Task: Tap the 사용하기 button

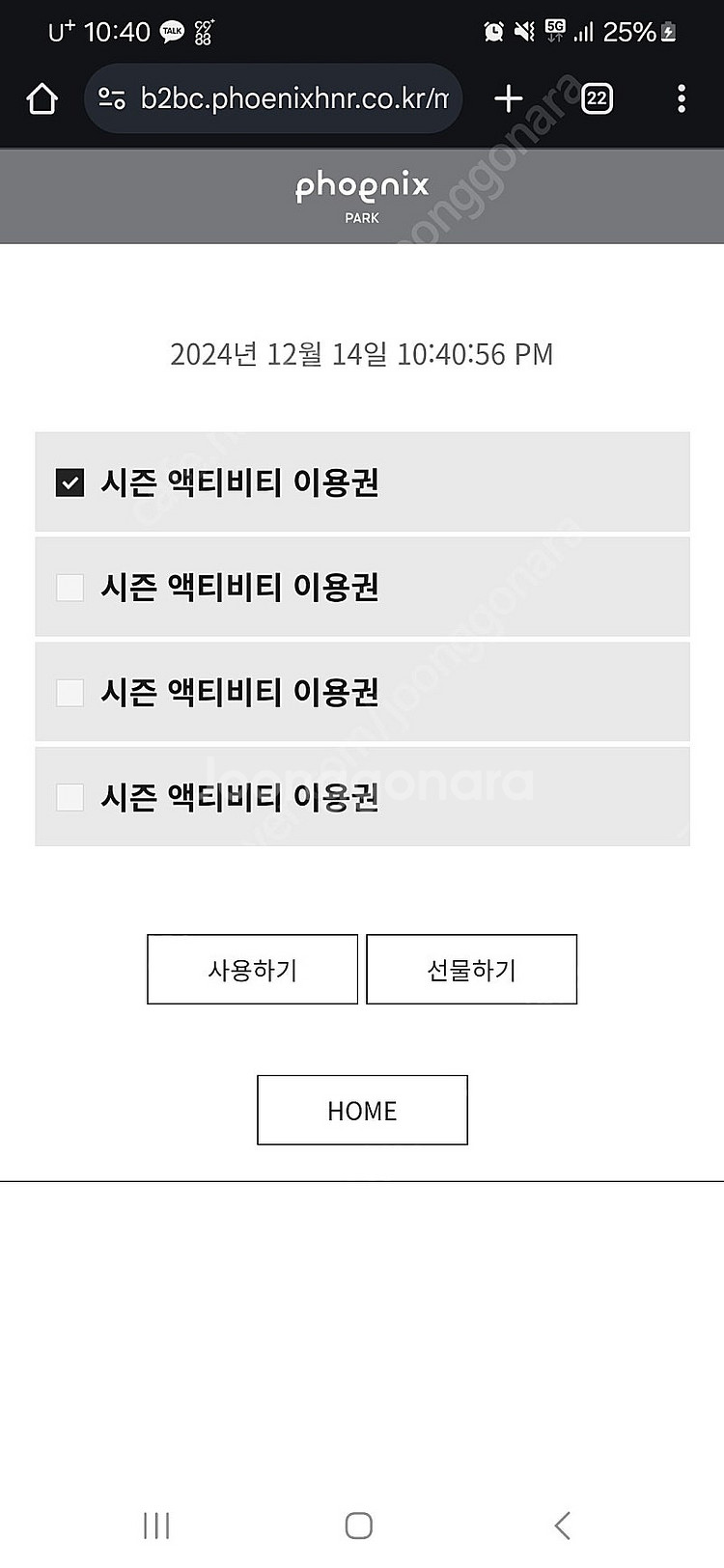Action: pyautogui.click(x=252, y=970)
